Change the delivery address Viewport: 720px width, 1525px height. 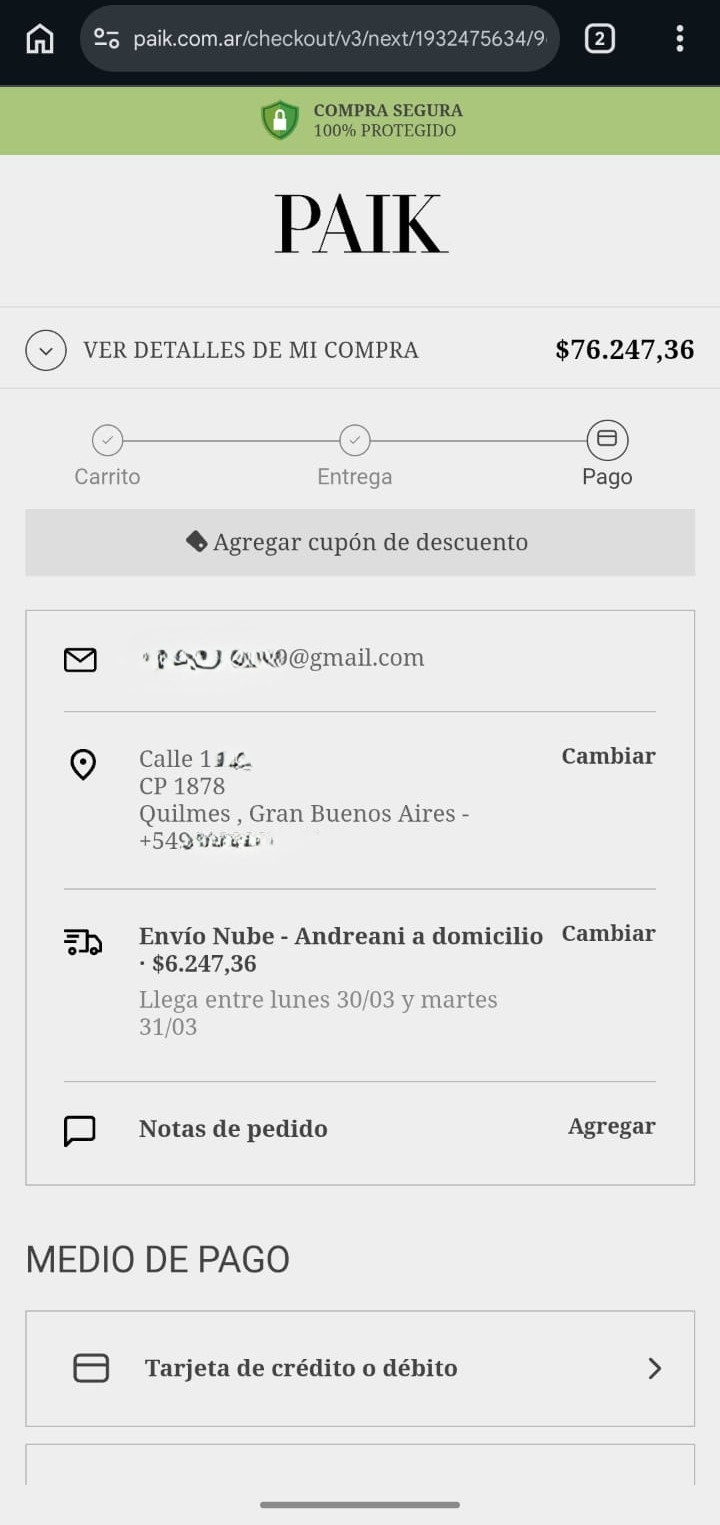(x=608, y=756)
